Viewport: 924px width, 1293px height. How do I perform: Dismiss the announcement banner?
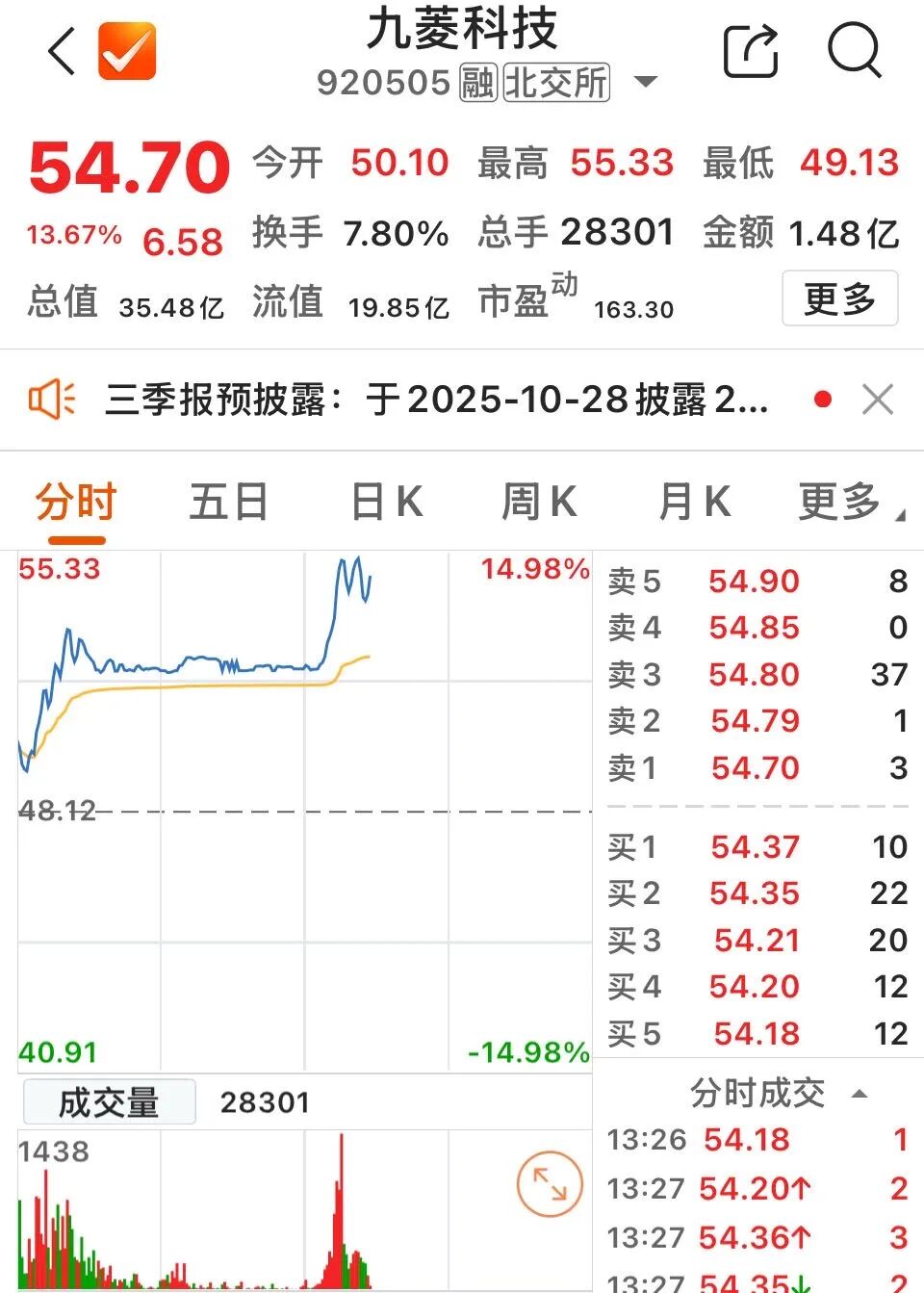click(878, 400)
